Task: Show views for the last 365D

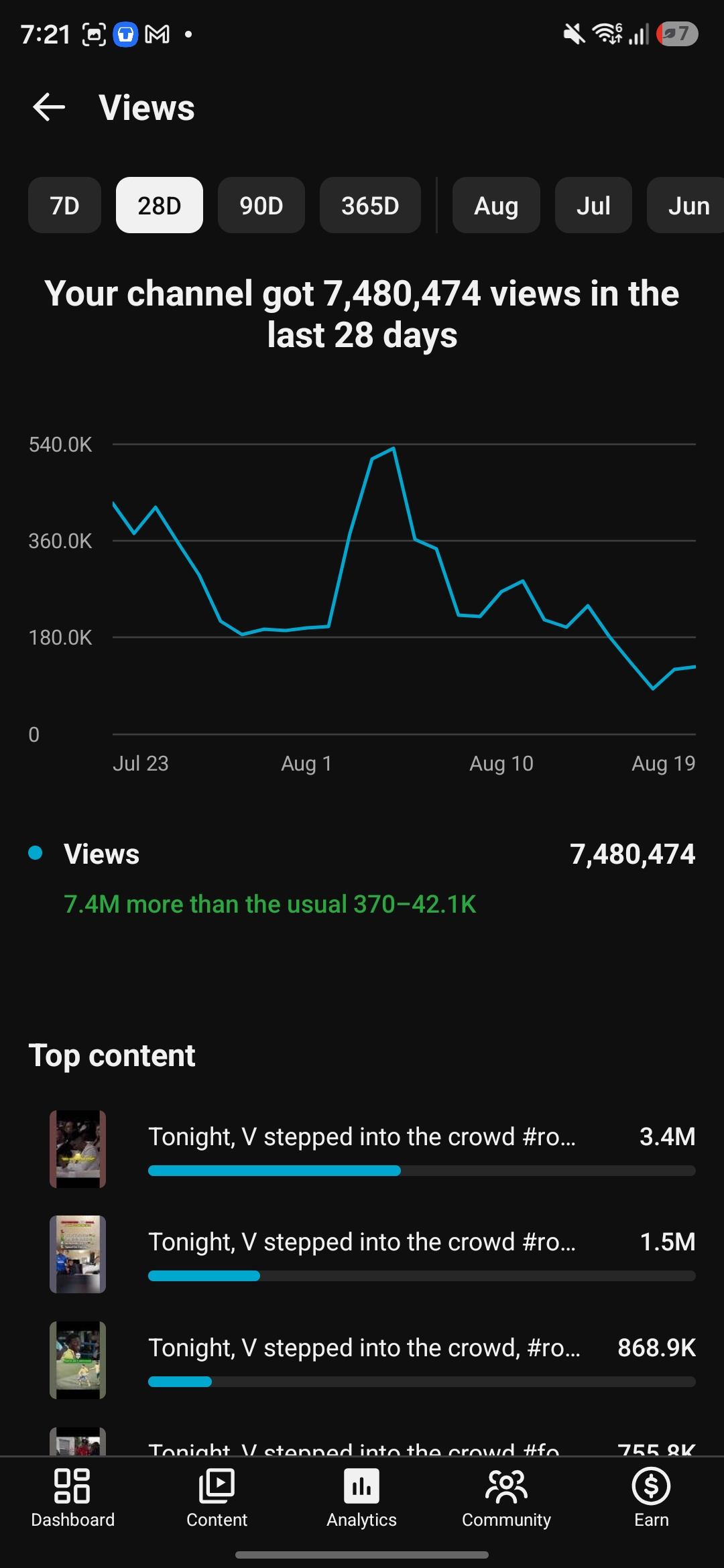Action: 370,205
